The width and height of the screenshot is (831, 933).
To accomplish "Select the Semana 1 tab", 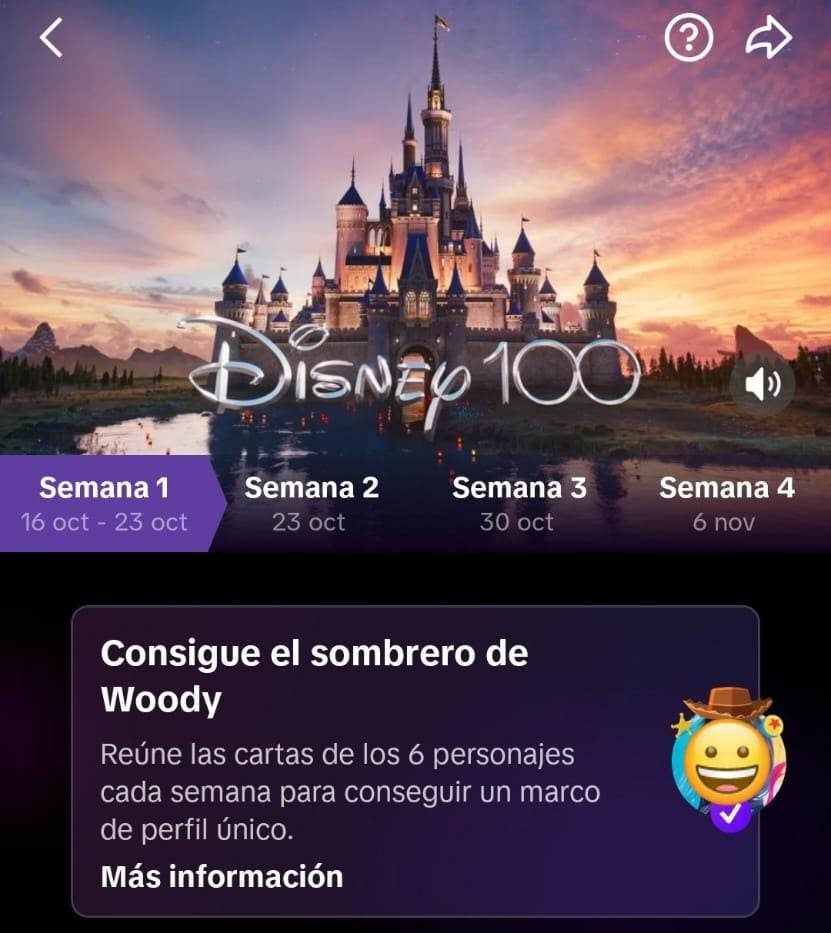I will (x=105, y=503).
